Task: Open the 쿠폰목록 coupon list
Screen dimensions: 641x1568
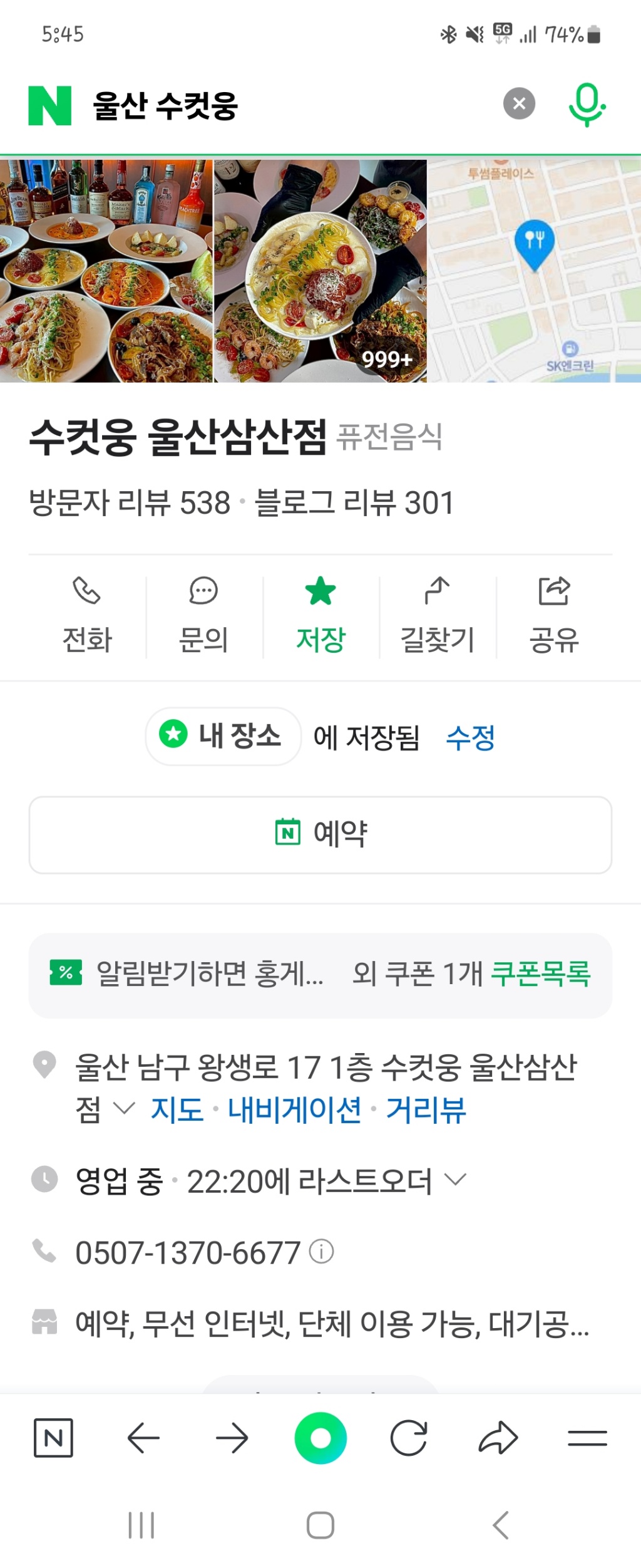Action: point(540,974)
